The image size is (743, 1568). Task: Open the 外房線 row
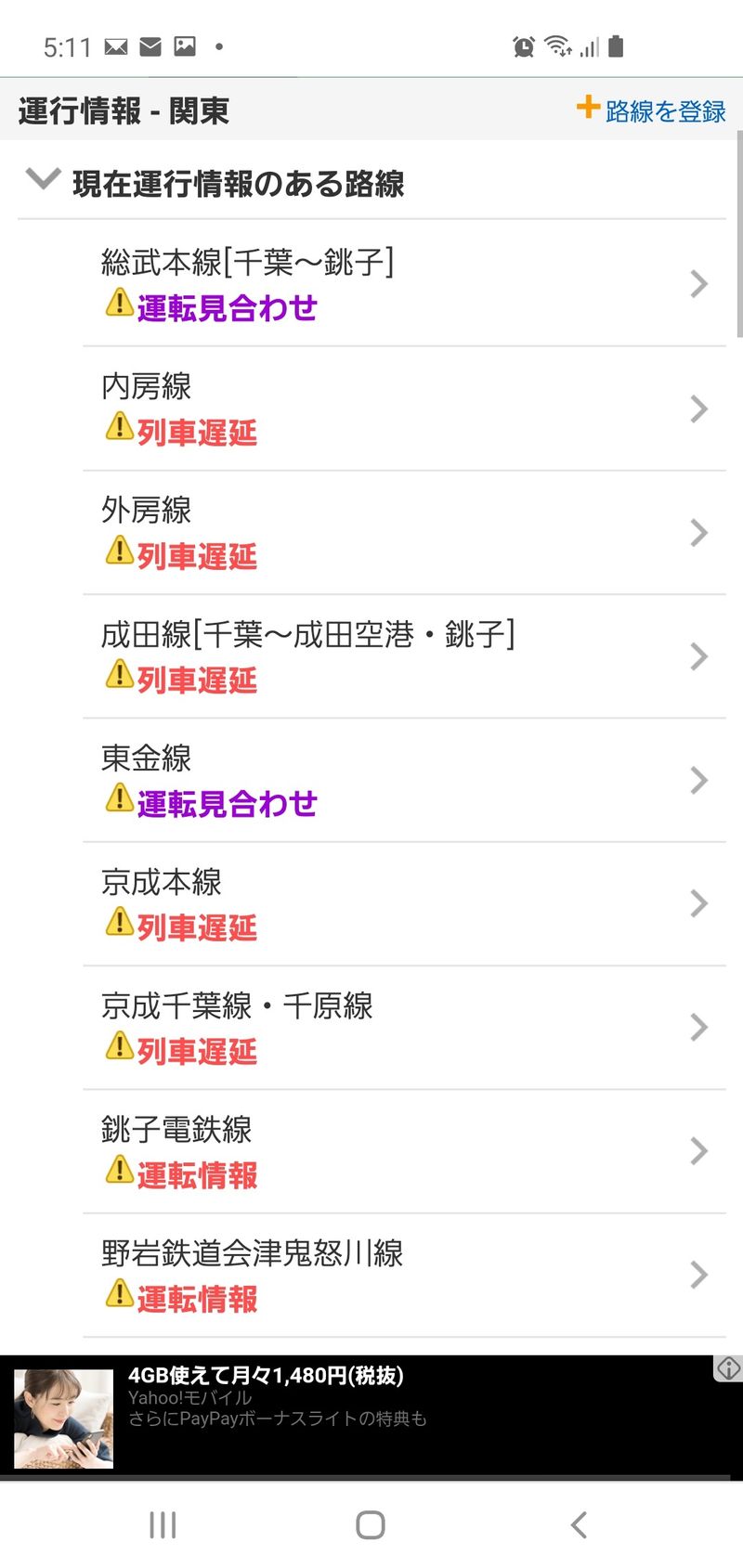point(404,532)
